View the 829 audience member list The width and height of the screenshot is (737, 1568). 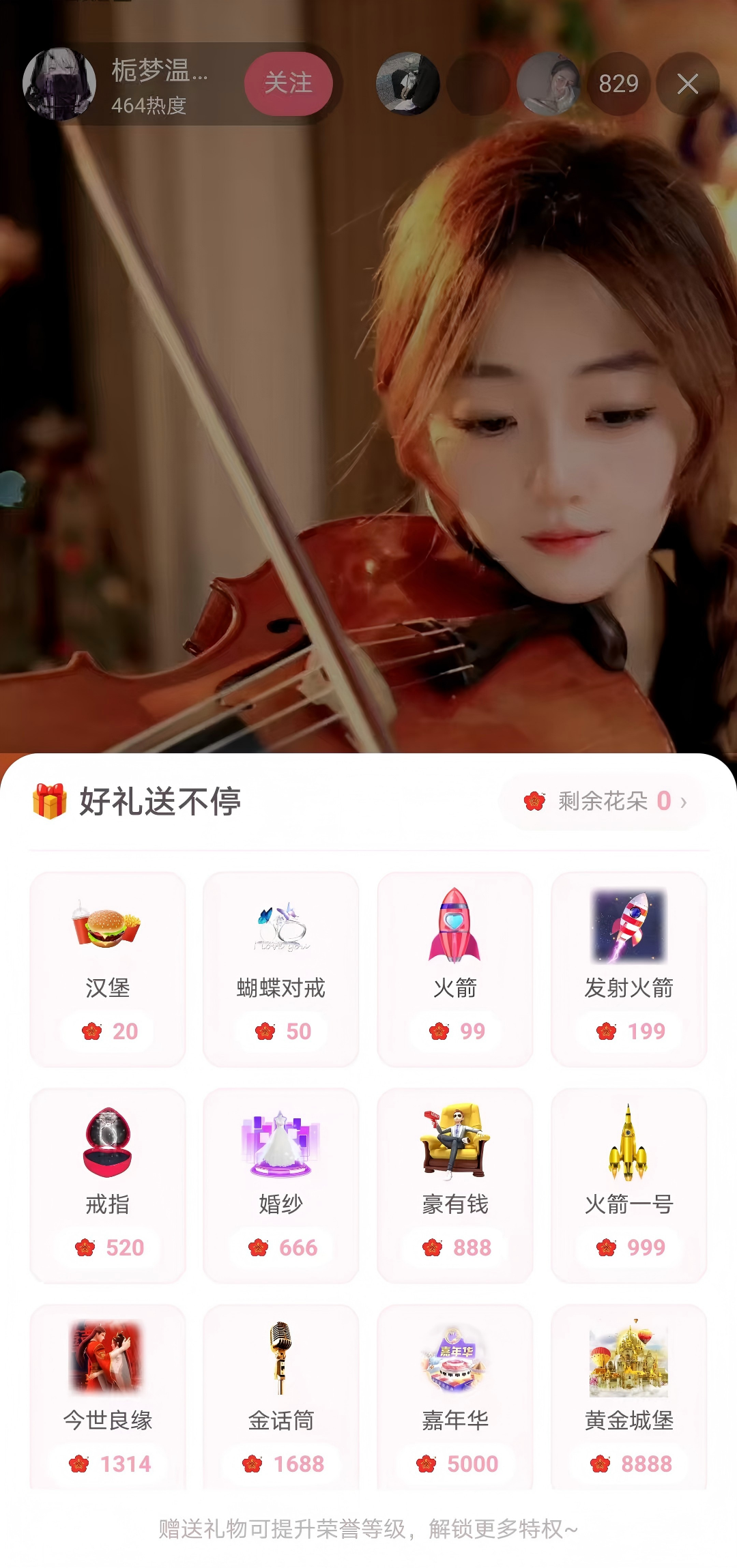(x=618, y=84)
